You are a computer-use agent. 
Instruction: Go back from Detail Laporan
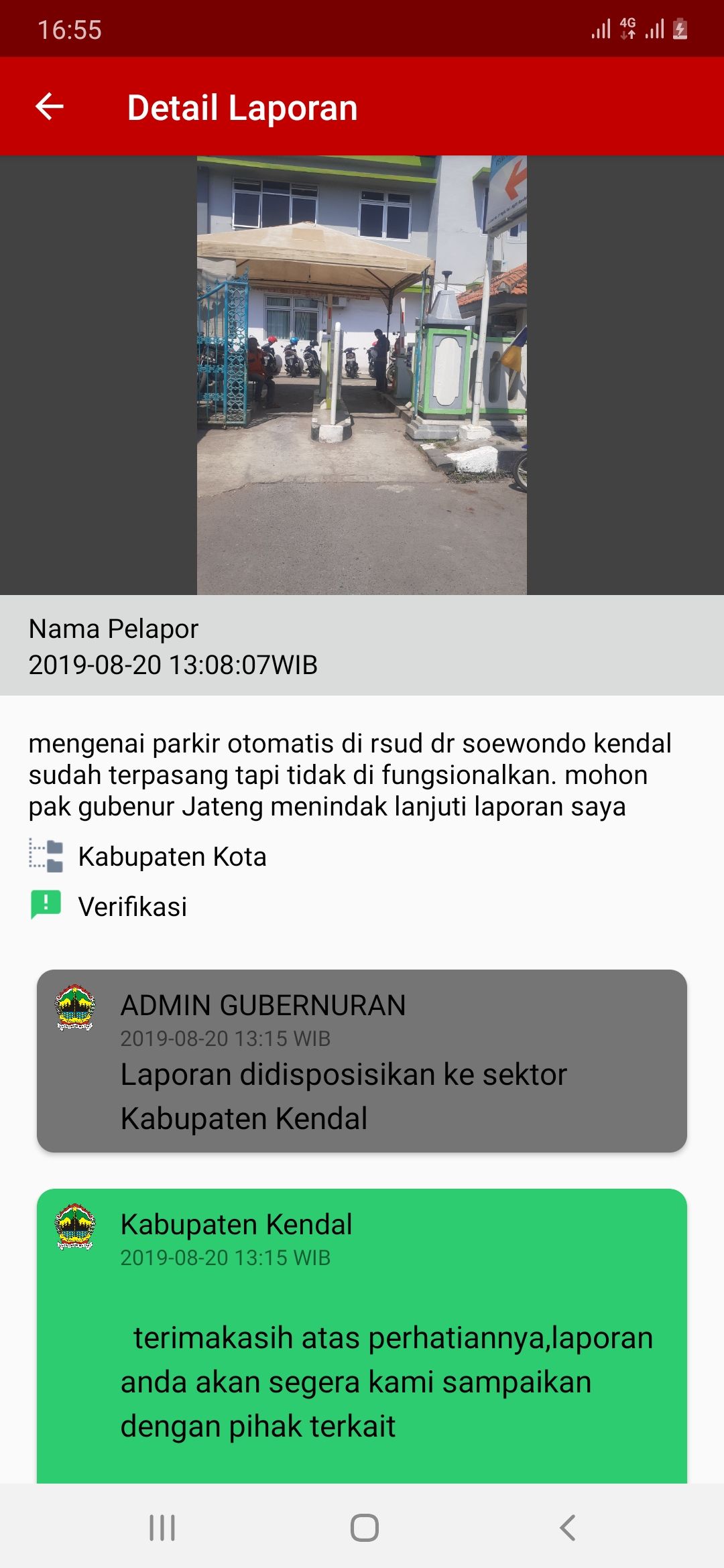pos(50,107)
